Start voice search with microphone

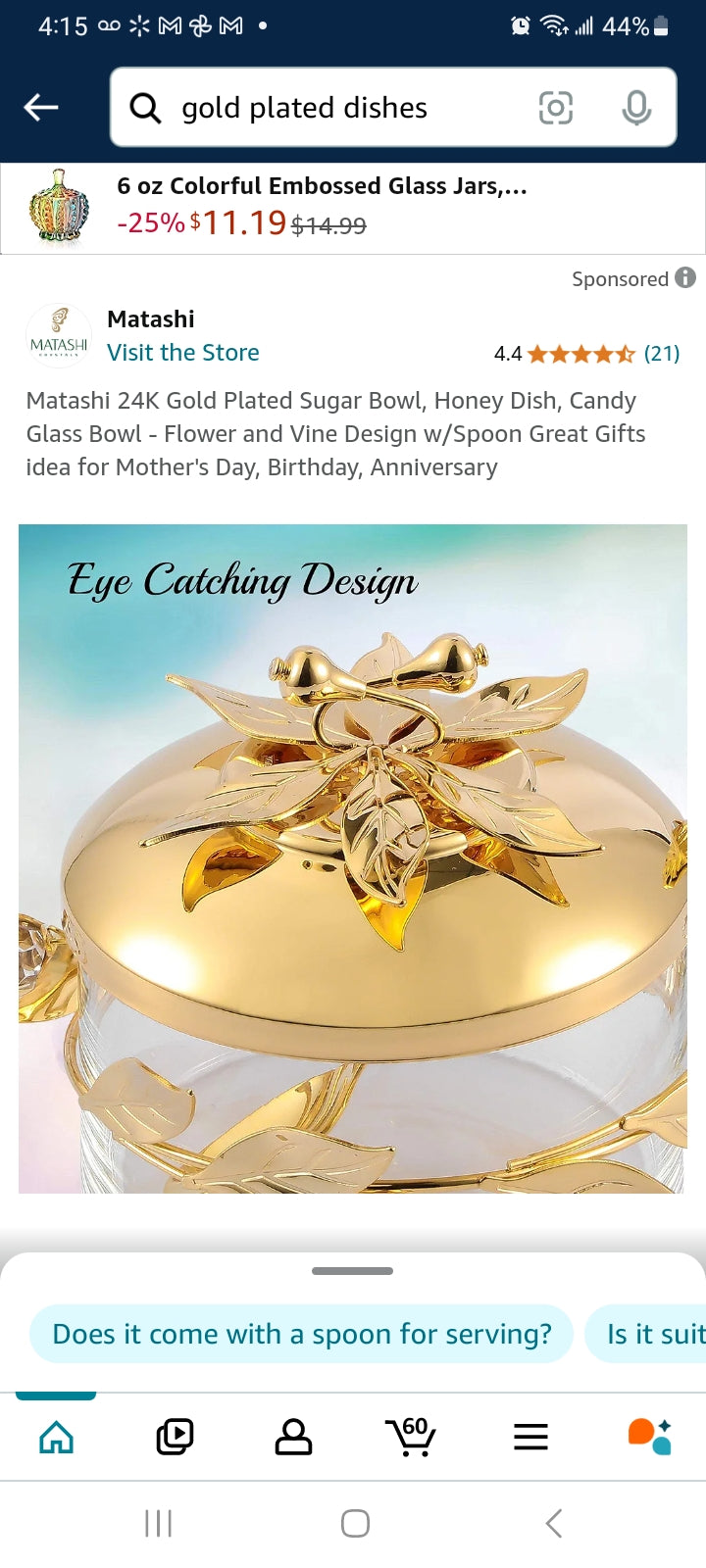(x=636, y=108)
